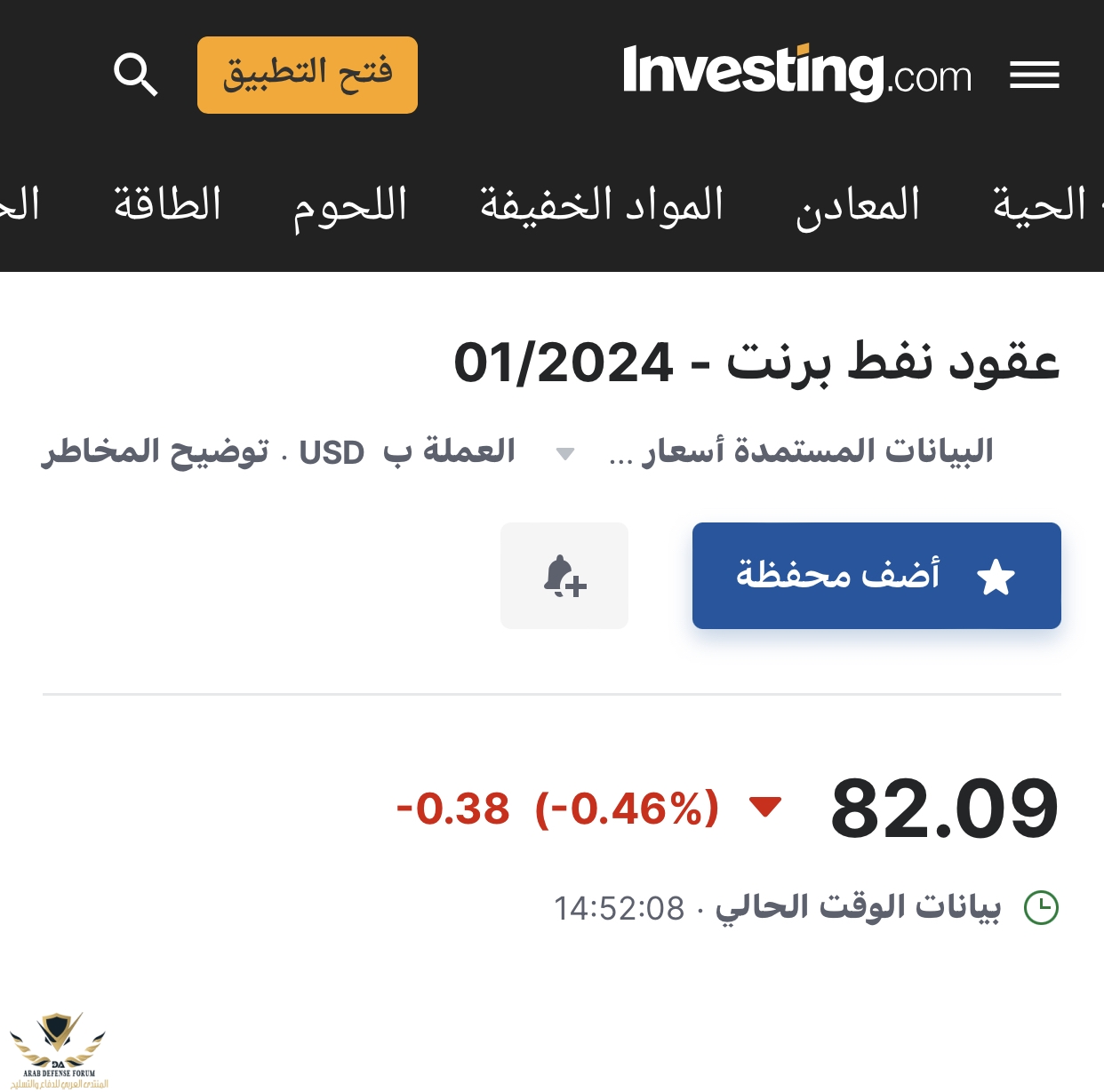The image size is (1104, 1092).
Task: Tap the فتح التطبيق button
Action: pyautogui.click(x=308, y=75)
